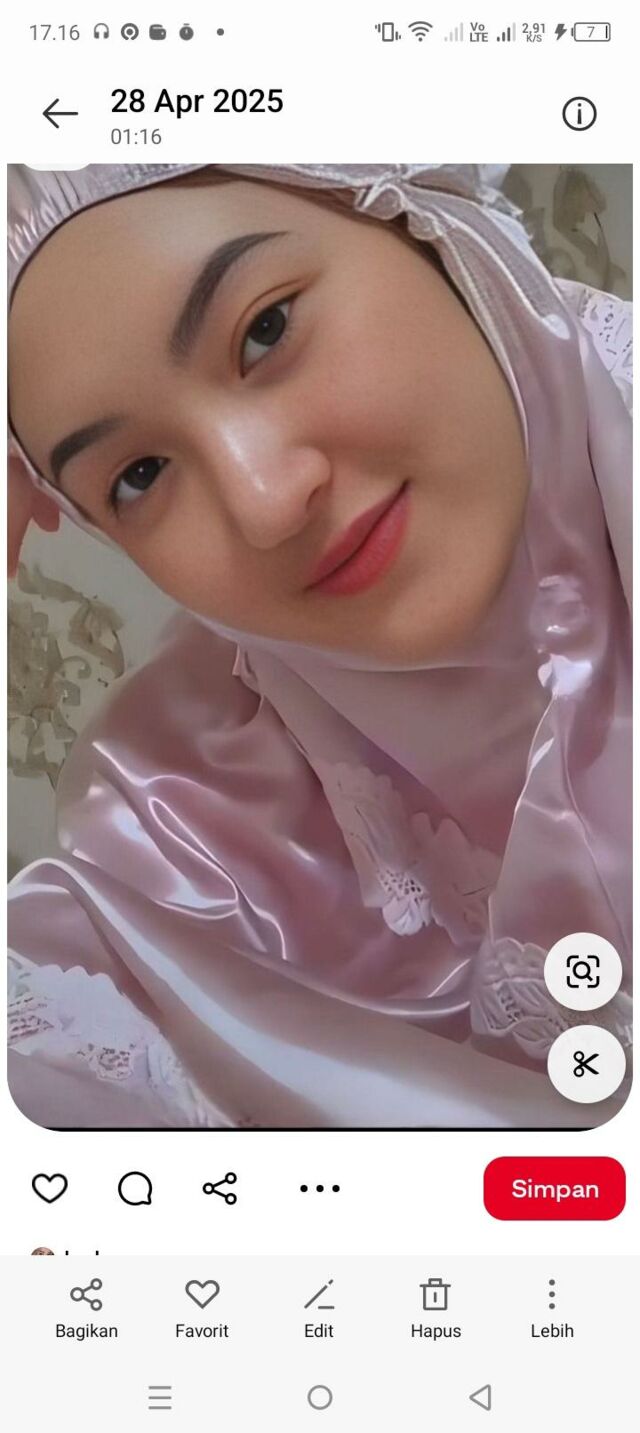This screenshot has width=640, height=1433.
Task: Tap the system home button
Action: tap(320, 1397)
